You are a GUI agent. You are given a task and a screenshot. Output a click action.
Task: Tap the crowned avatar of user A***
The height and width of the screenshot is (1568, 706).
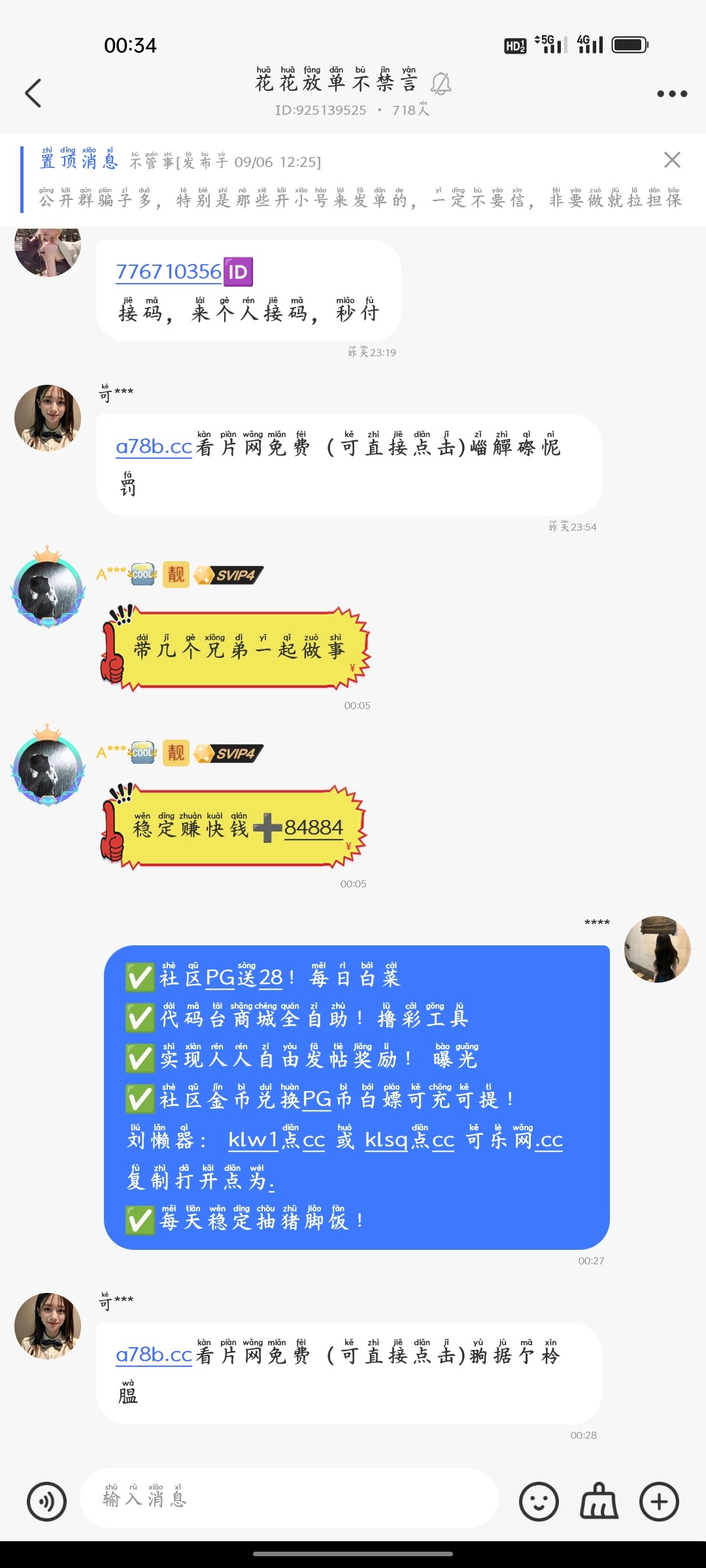pyautogui.click(x=47, y=588)
